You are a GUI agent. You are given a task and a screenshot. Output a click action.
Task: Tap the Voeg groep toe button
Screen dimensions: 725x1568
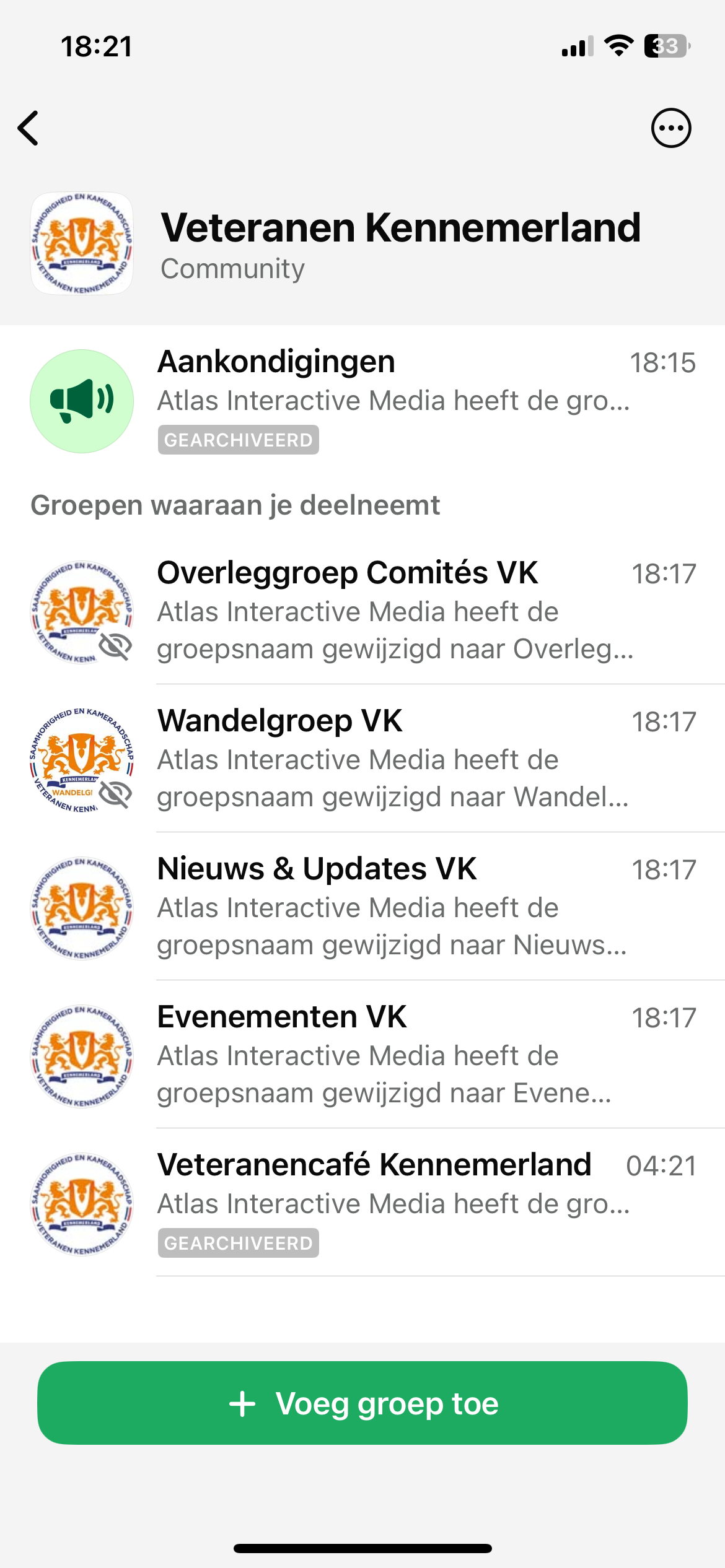coord(362,1403)
